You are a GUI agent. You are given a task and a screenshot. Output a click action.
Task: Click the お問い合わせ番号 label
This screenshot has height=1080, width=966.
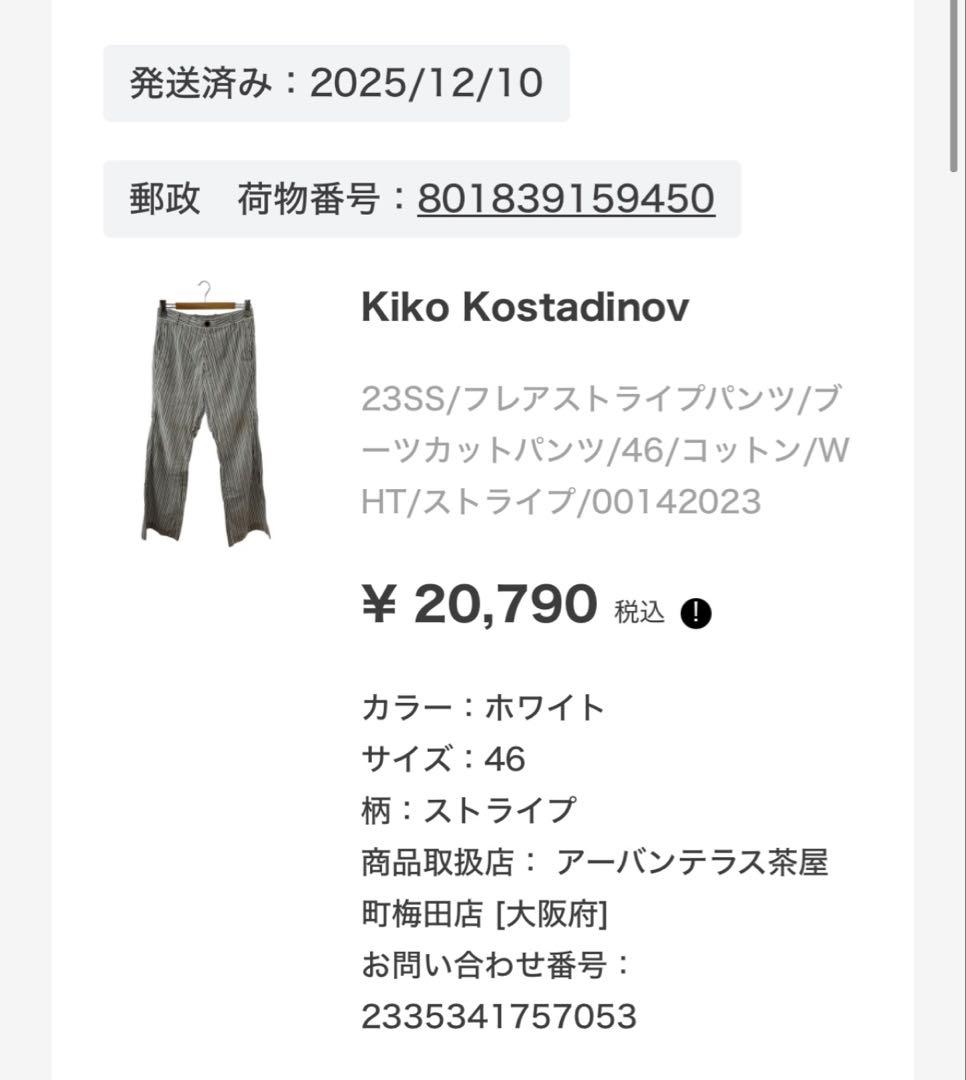[x=485, y=965]
